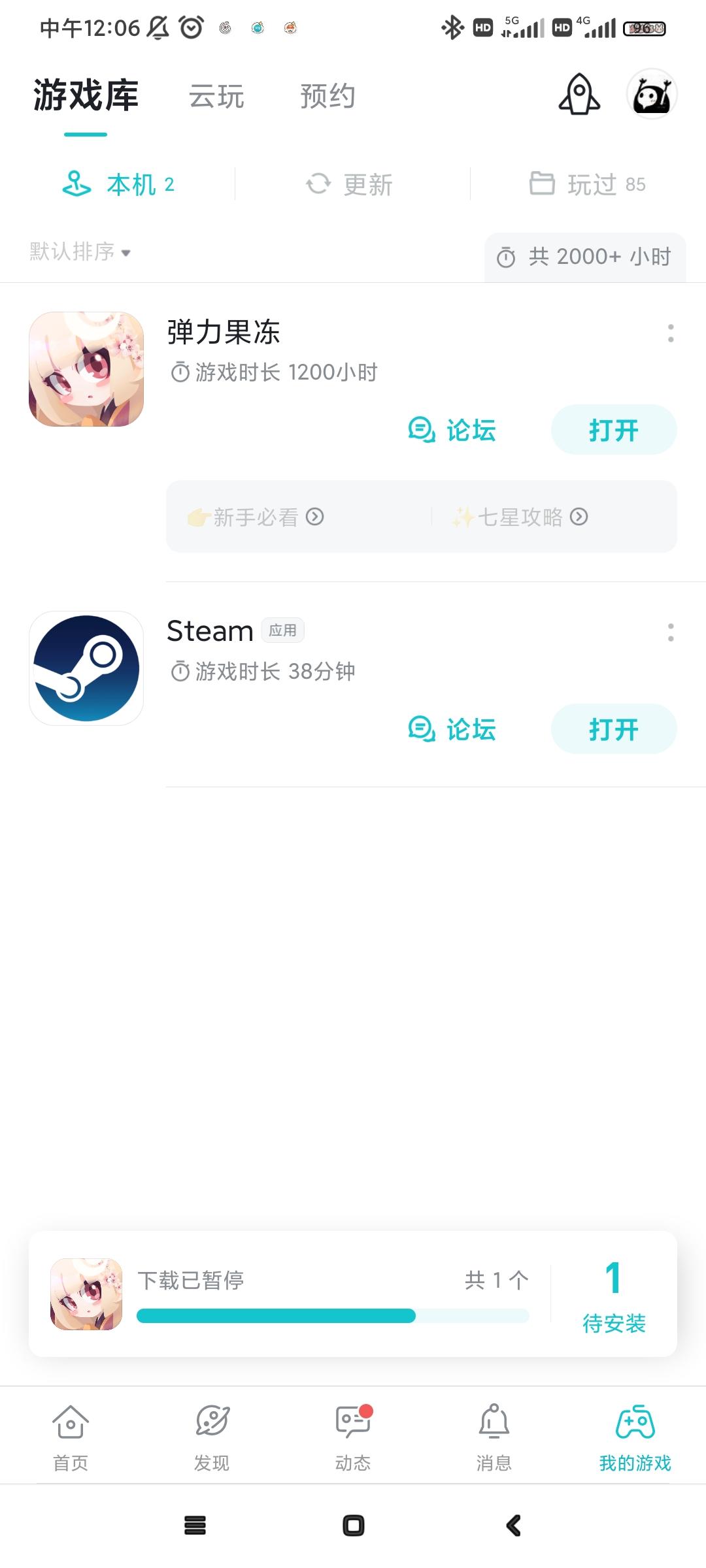Screen dimensions: 706x1568
Task: Open the rocket accelerator icon
Action: click(x=579, y=95)
